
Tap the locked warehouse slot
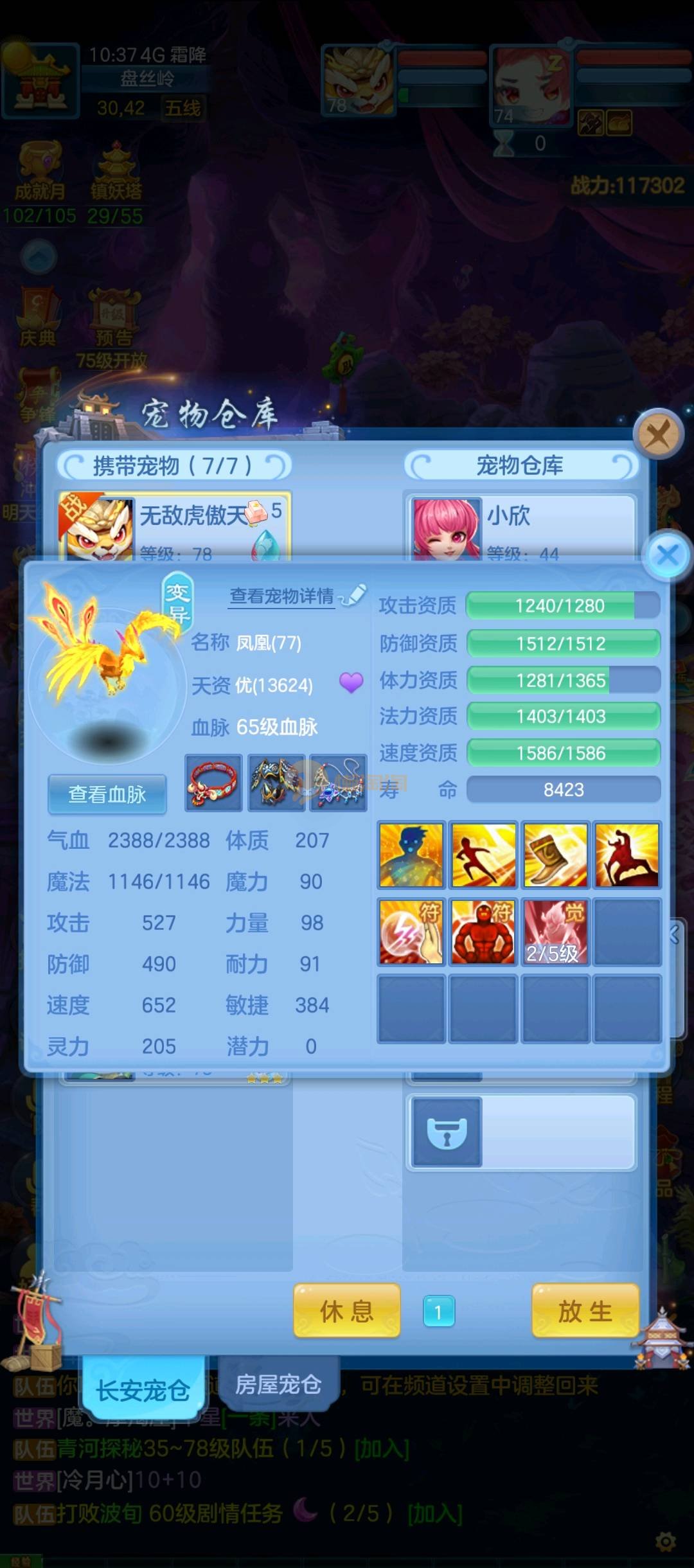coord(447,1132)
